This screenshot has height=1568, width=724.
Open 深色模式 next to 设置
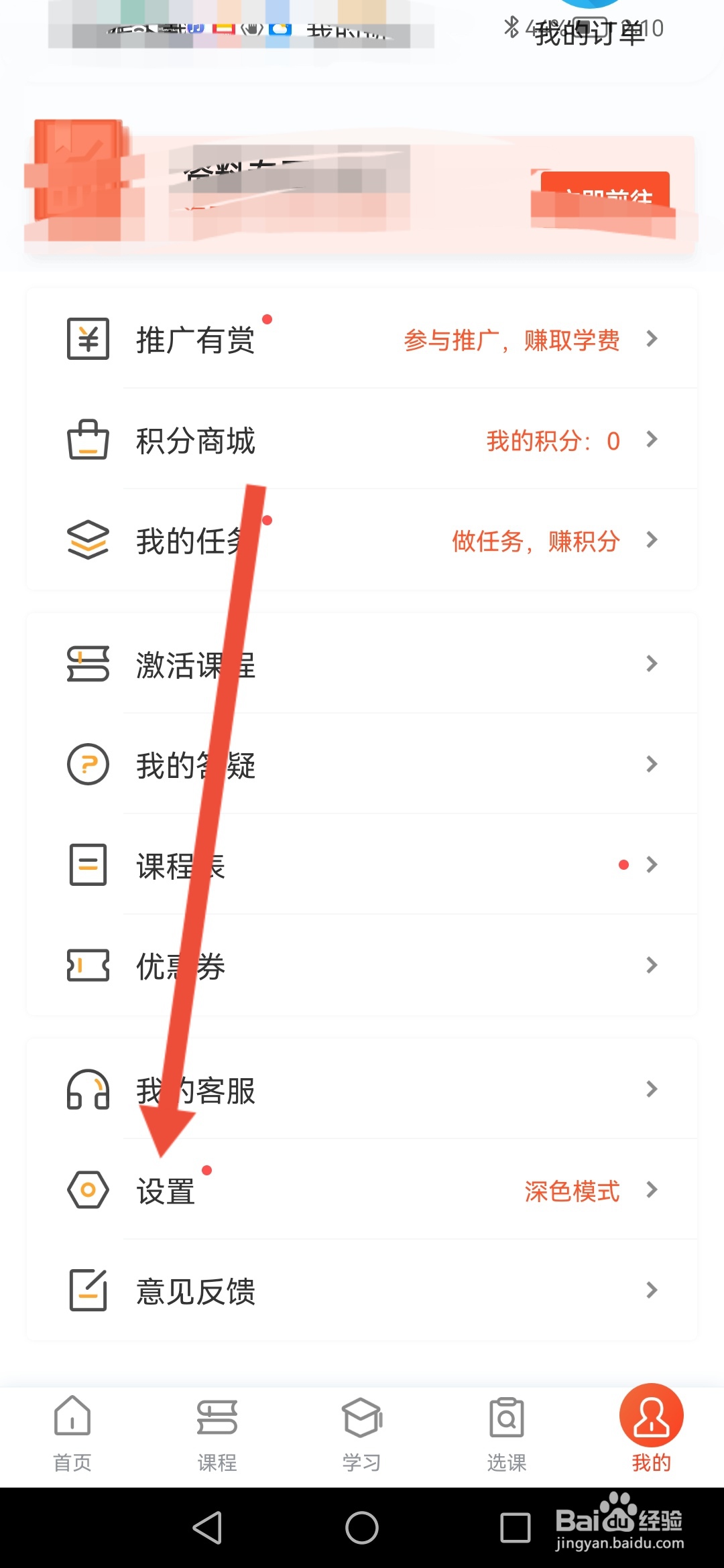(571, 1189)
